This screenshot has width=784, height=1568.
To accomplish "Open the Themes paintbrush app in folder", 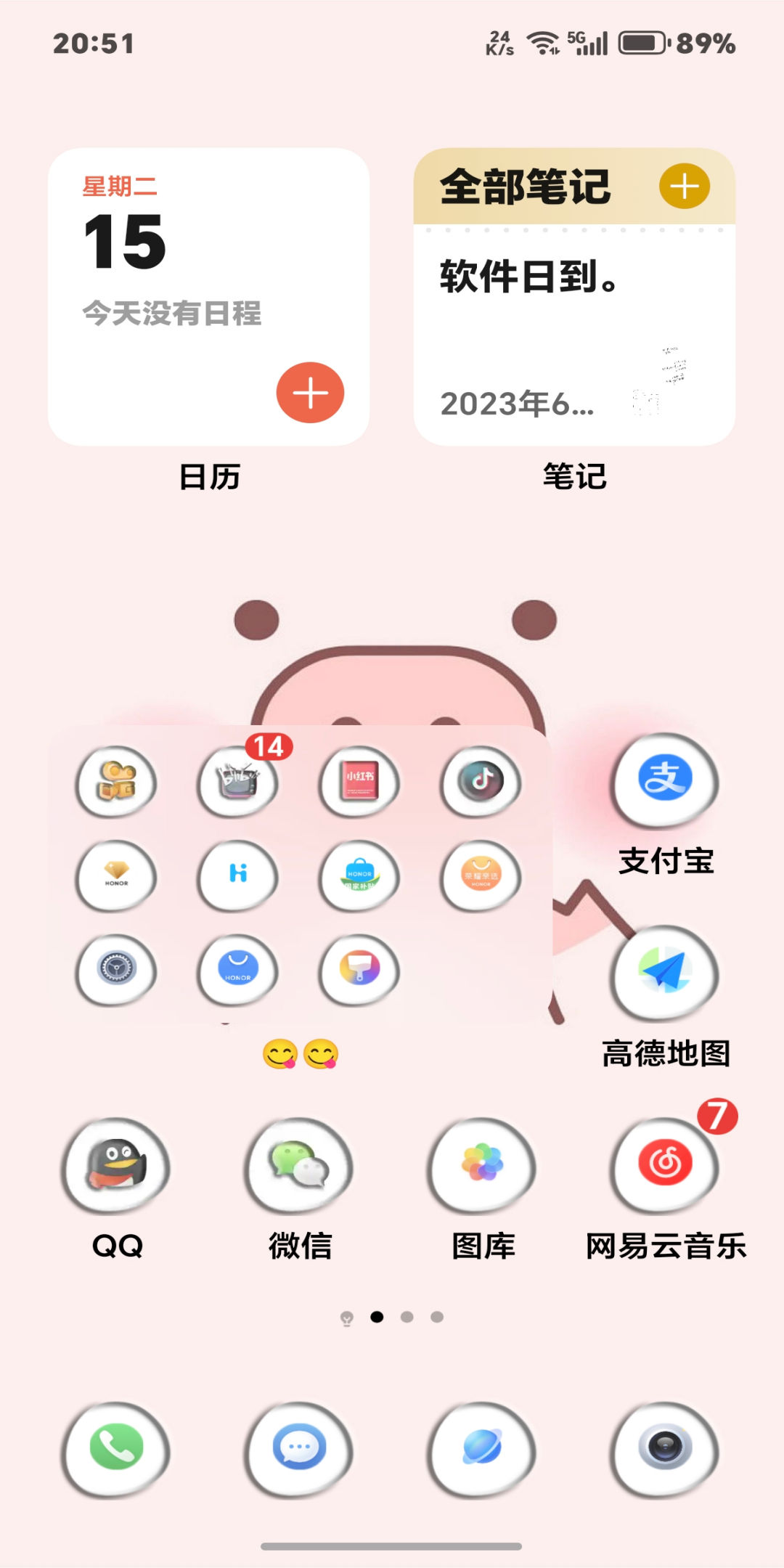I will [360, 969].
